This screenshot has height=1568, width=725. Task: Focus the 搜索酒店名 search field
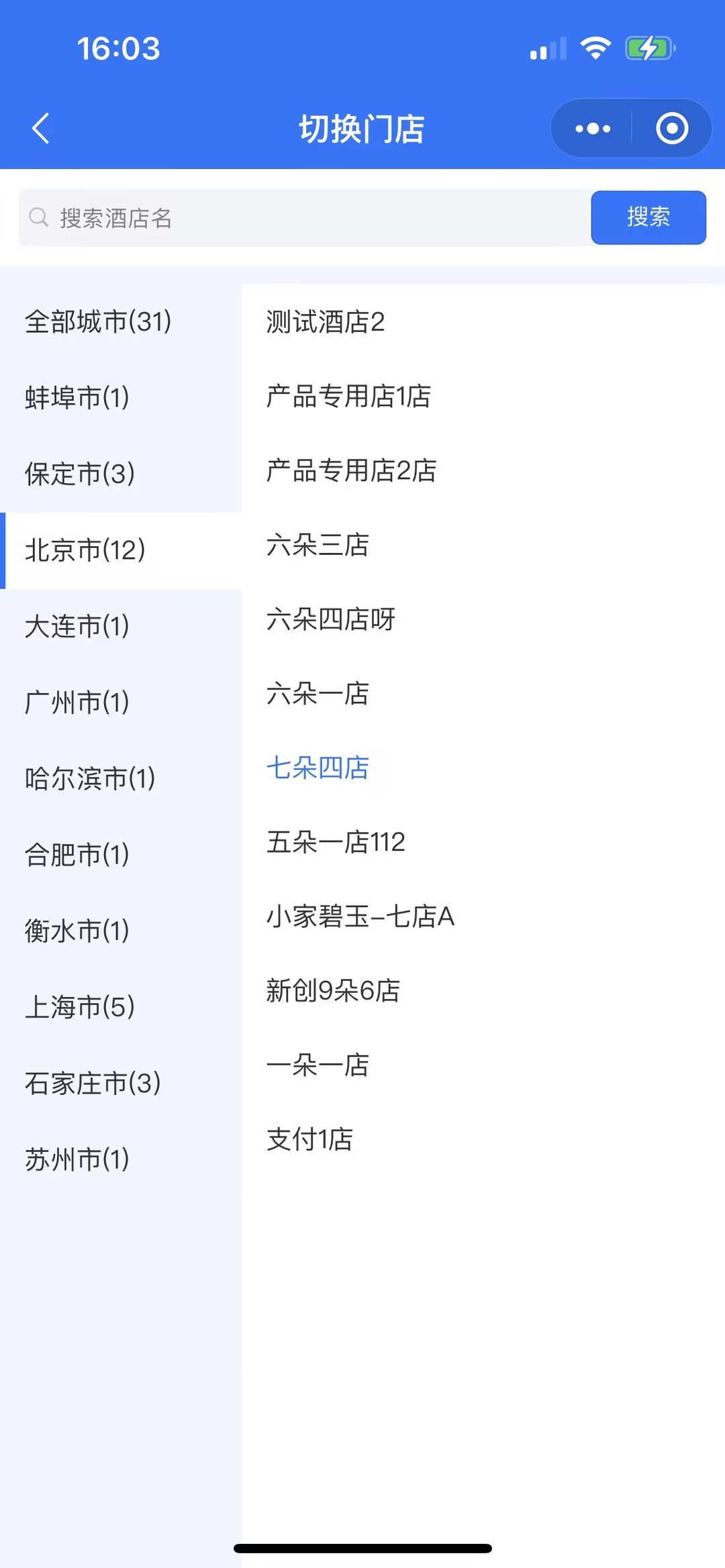(x=305, y=217)
